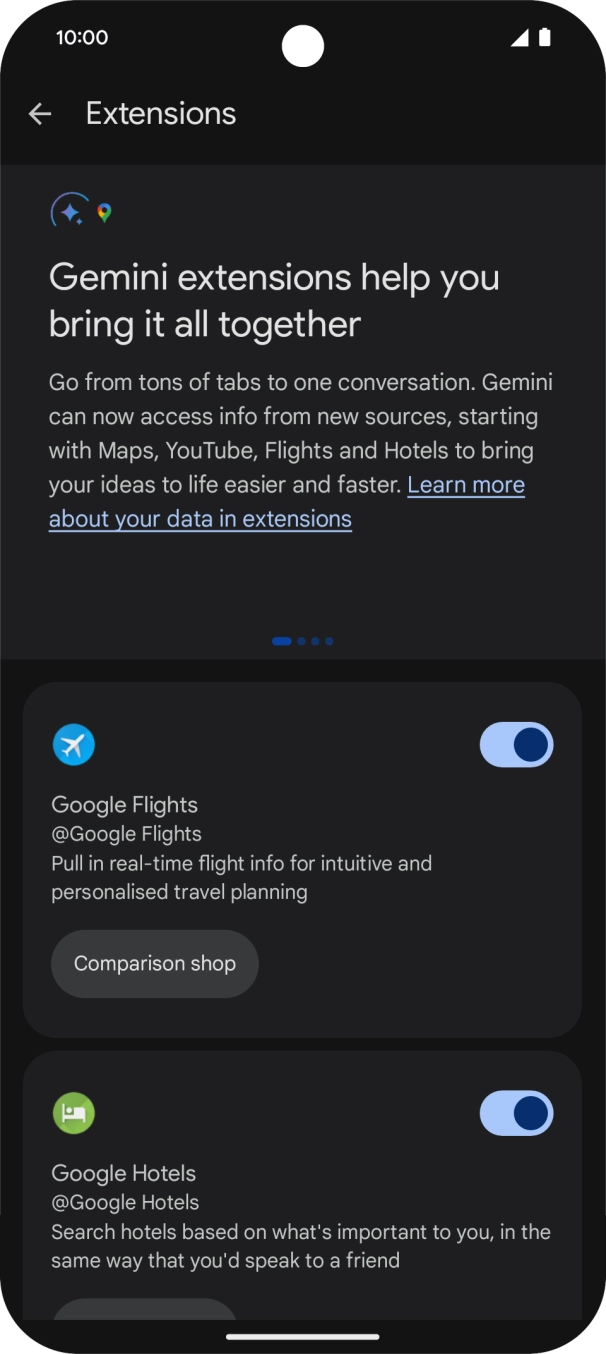Go back from the Extensions screen

coord(40,114)
